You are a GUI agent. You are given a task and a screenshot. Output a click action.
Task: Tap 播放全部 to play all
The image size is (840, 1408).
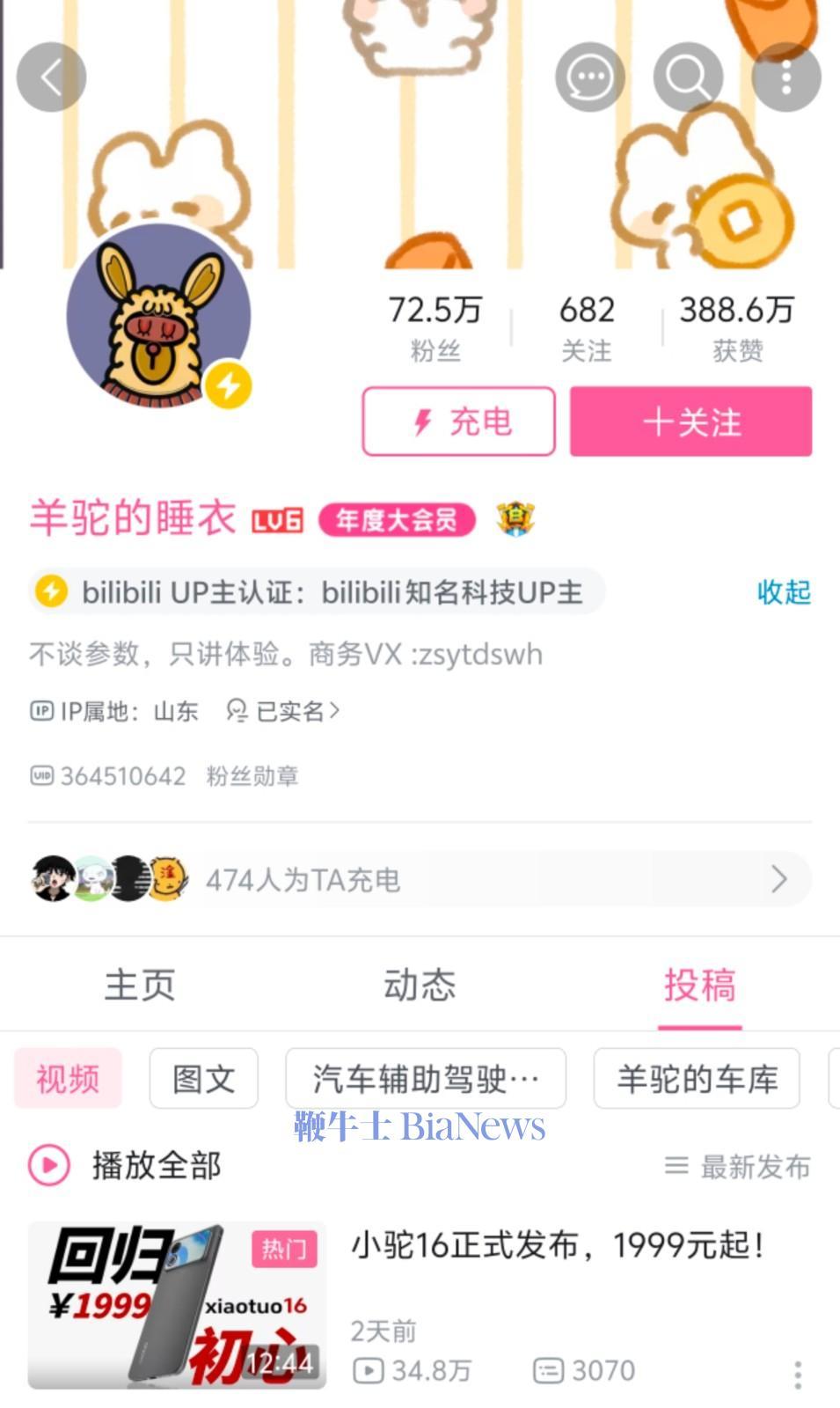(126, 1166)
